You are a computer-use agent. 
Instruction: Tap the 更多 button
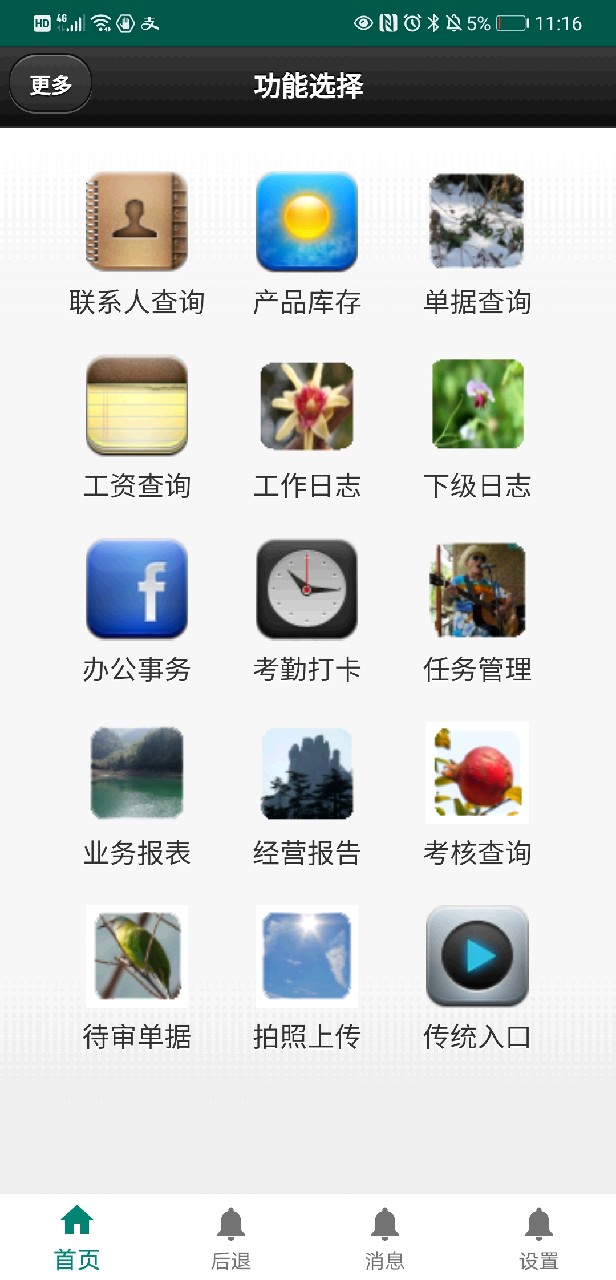(50, 84)
